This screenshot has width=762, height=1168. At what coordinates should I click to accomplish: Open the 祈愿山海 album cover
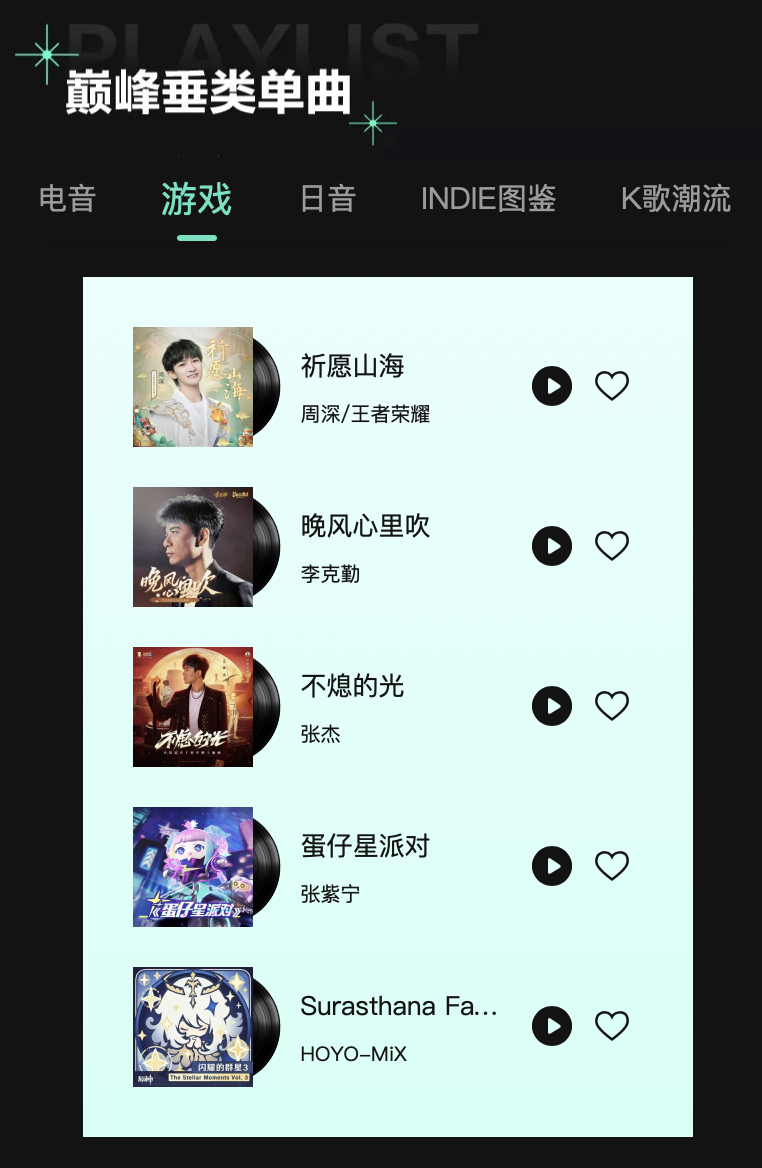coord(193,387)
